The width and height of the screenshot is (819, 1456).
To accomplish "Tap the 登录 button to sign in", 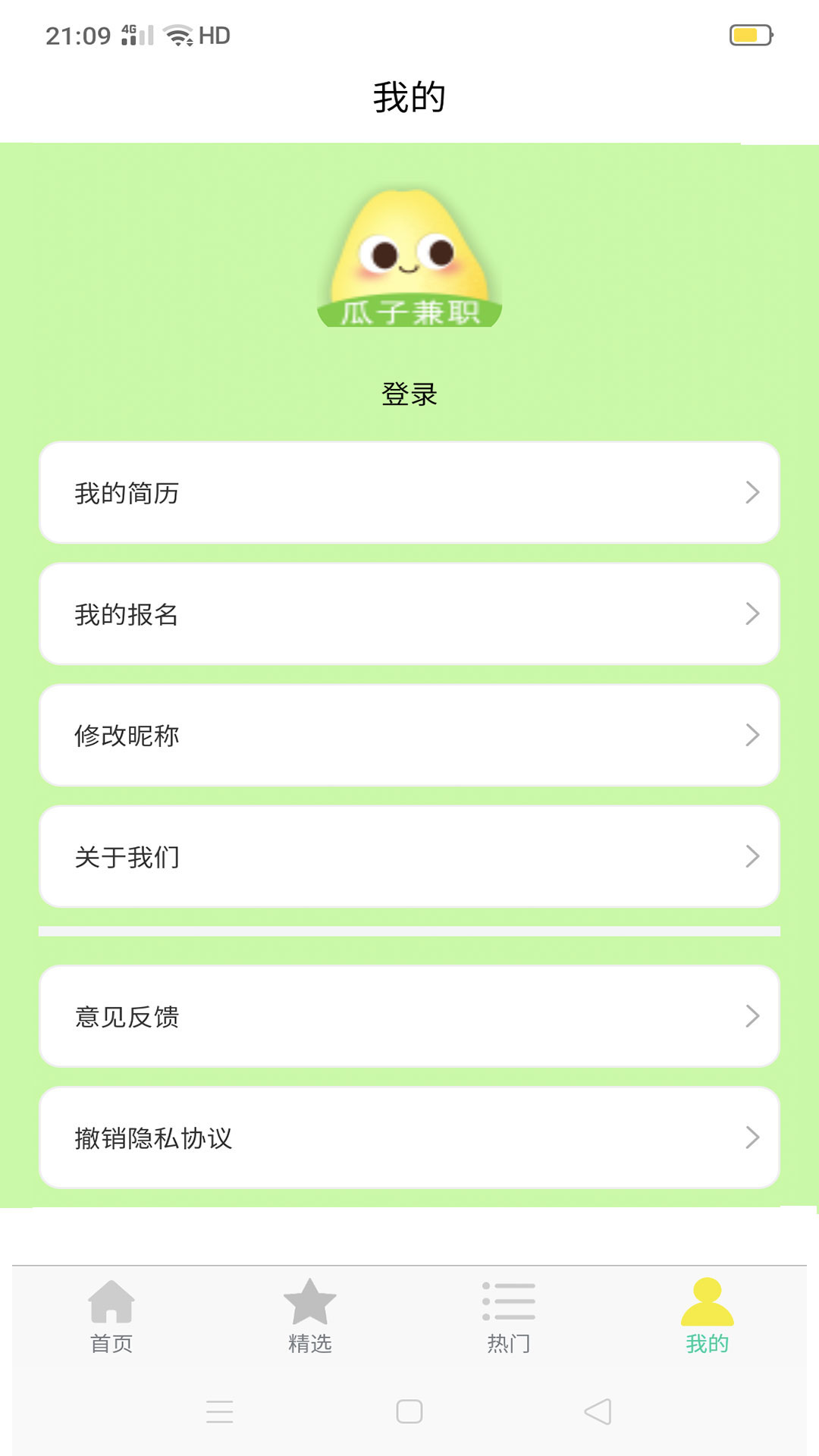I will click(409, 393).
